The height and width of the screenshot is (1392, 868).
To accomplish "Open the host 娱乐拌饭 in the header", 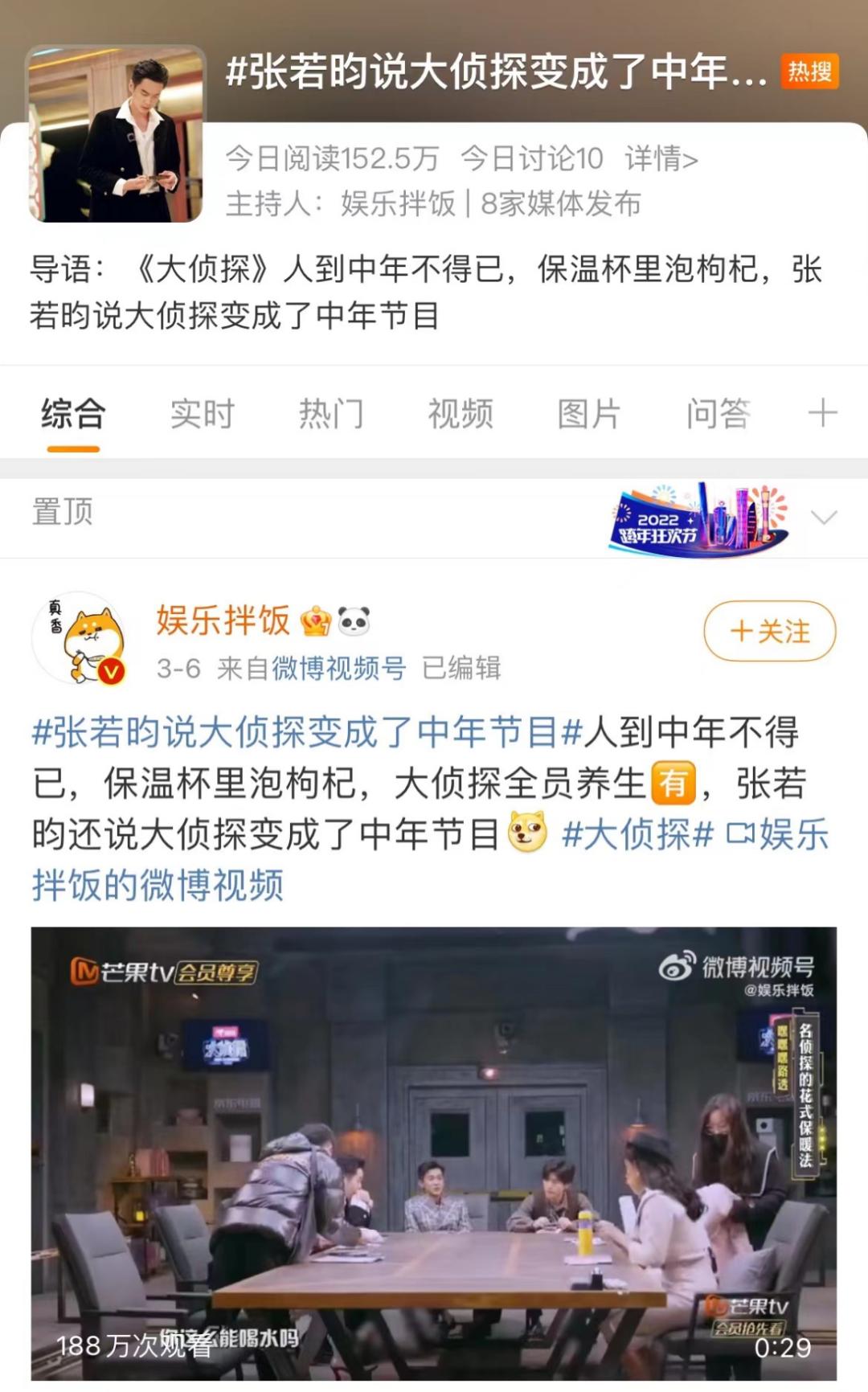I will (x=398, y=203).
